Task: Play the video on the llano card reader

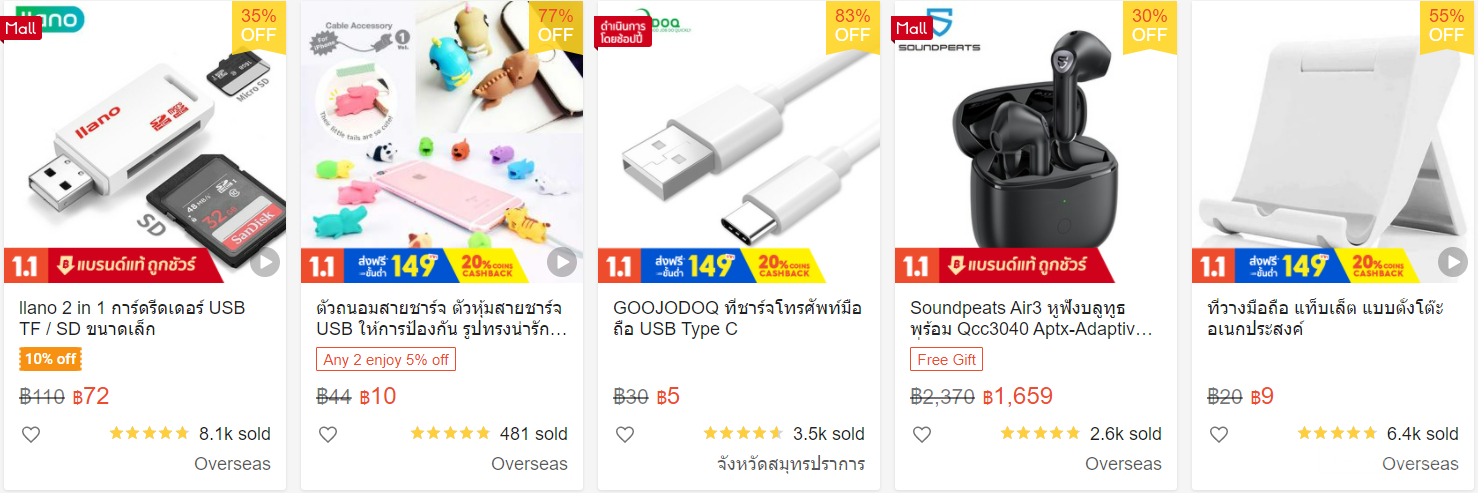Action: 264,262
